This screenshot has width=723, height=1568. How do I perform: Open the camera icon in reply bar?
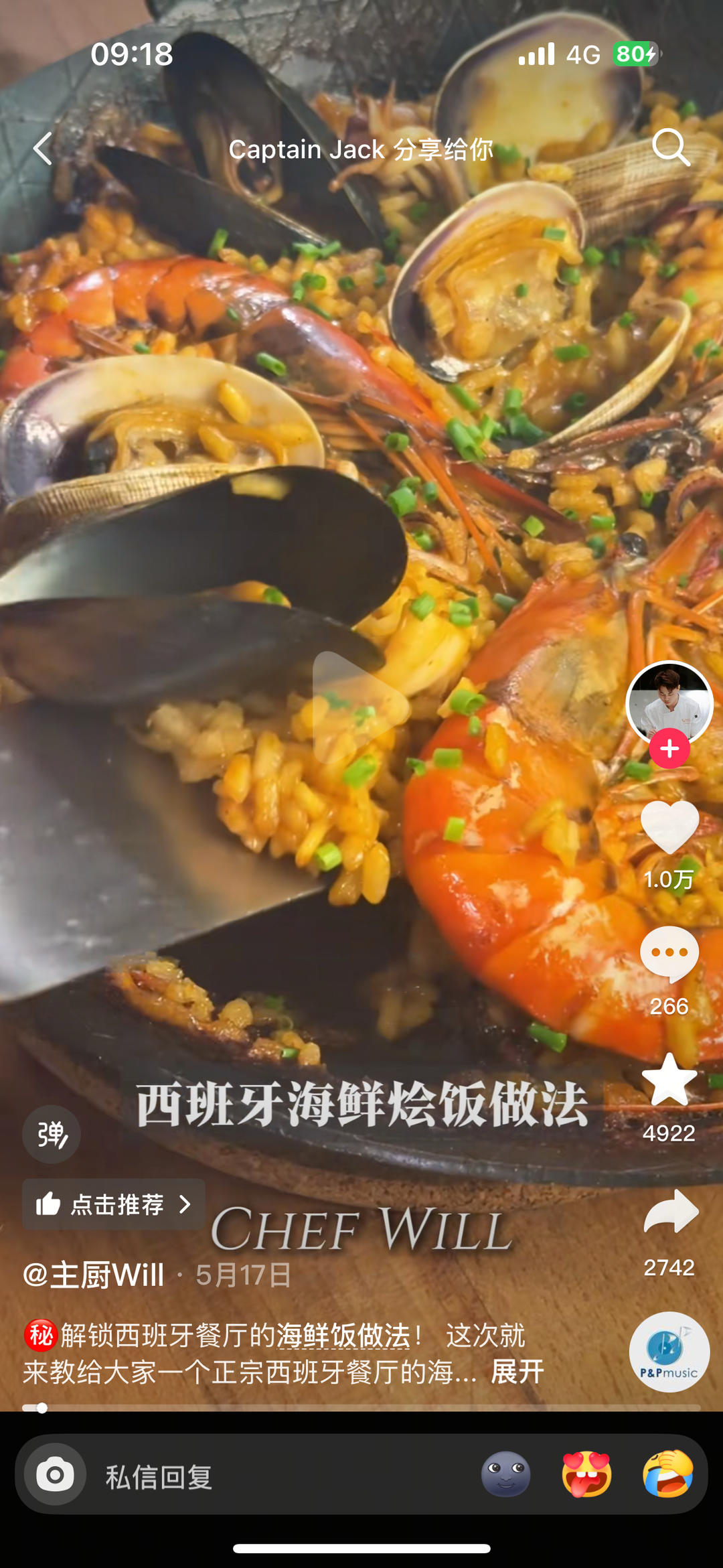click(x=55, y=1475)
